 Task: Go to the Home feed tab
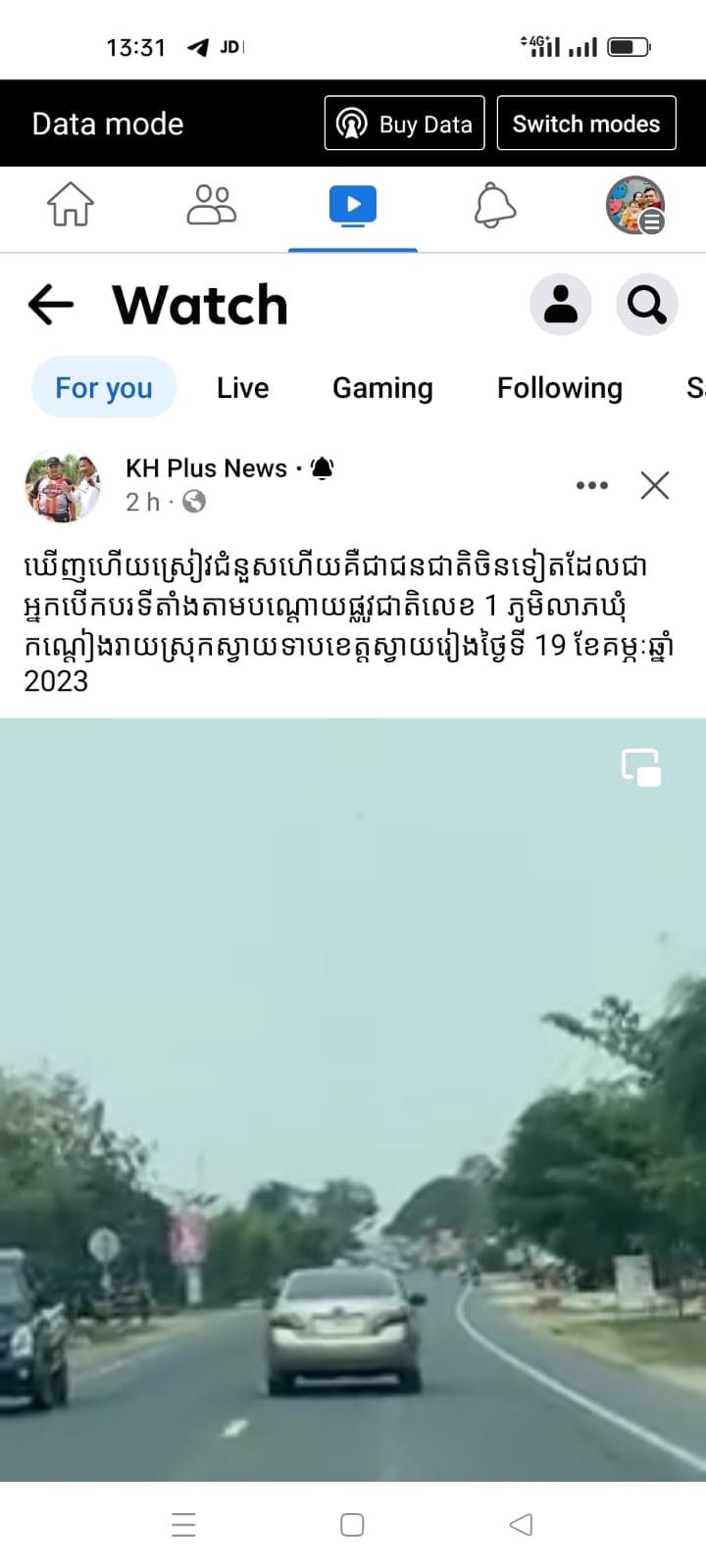click(x=71, y=206)
